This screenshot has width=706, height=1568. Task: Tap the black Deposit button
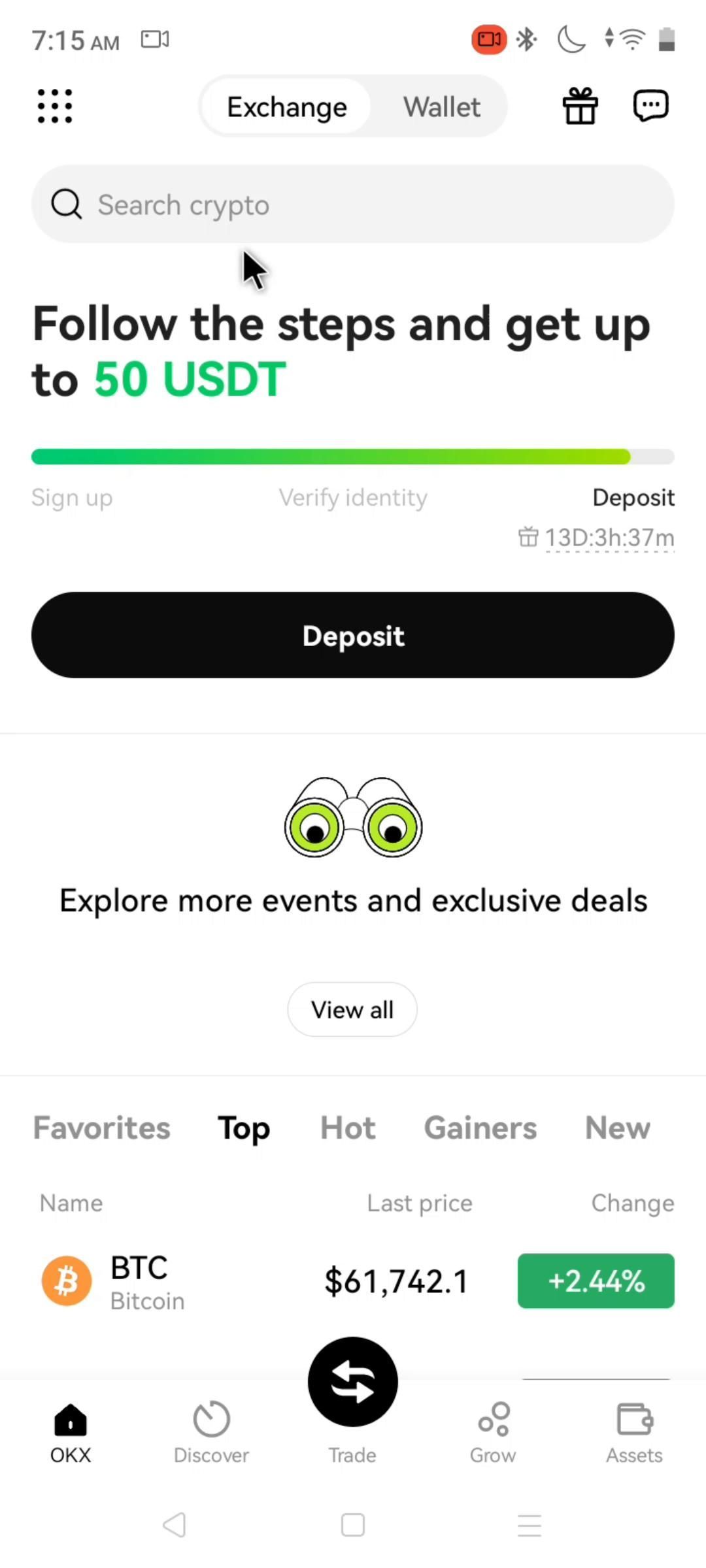tap(353, 635)
